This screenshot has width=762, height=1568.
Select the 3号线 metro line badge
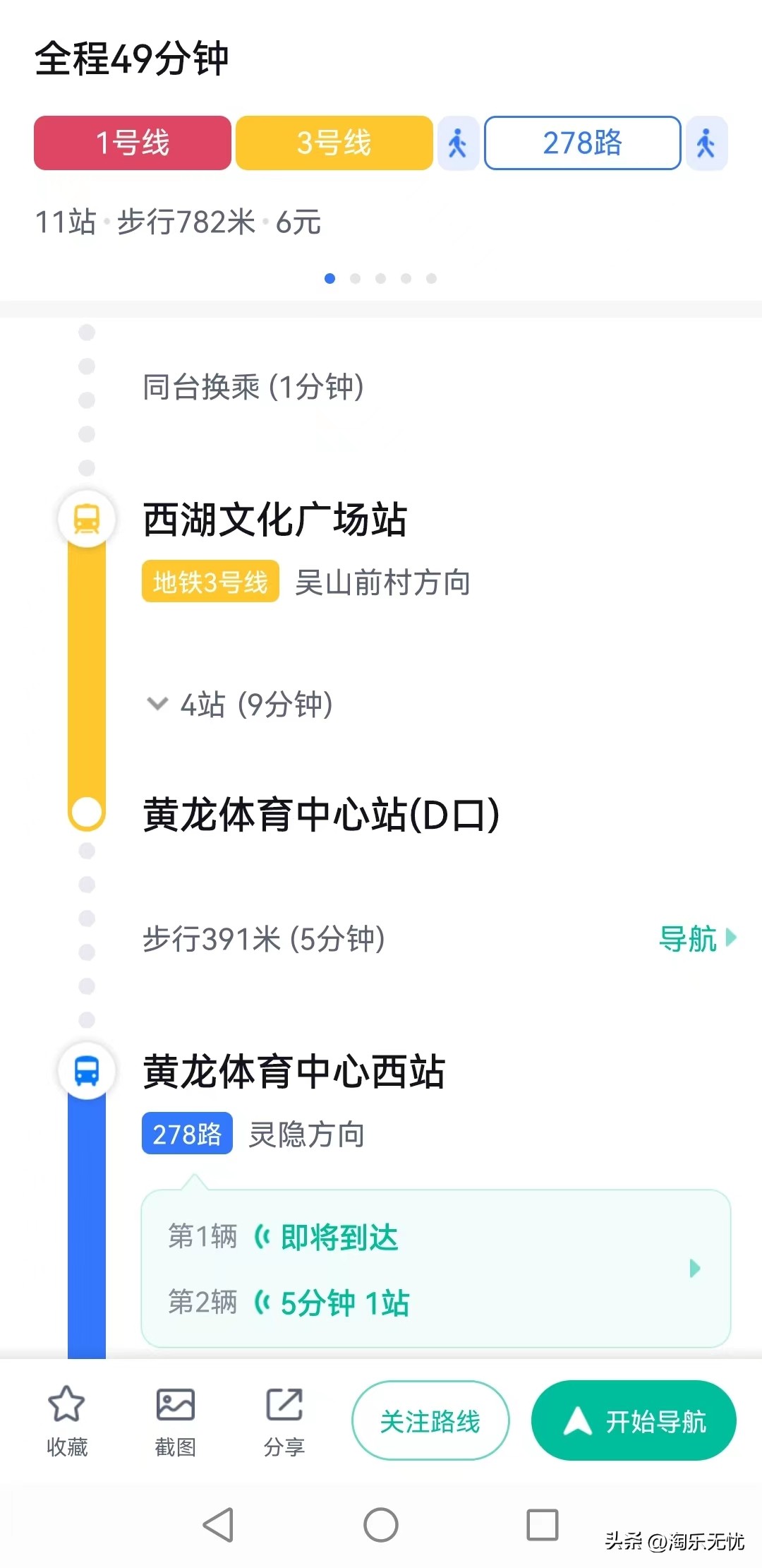click(334, 143)
